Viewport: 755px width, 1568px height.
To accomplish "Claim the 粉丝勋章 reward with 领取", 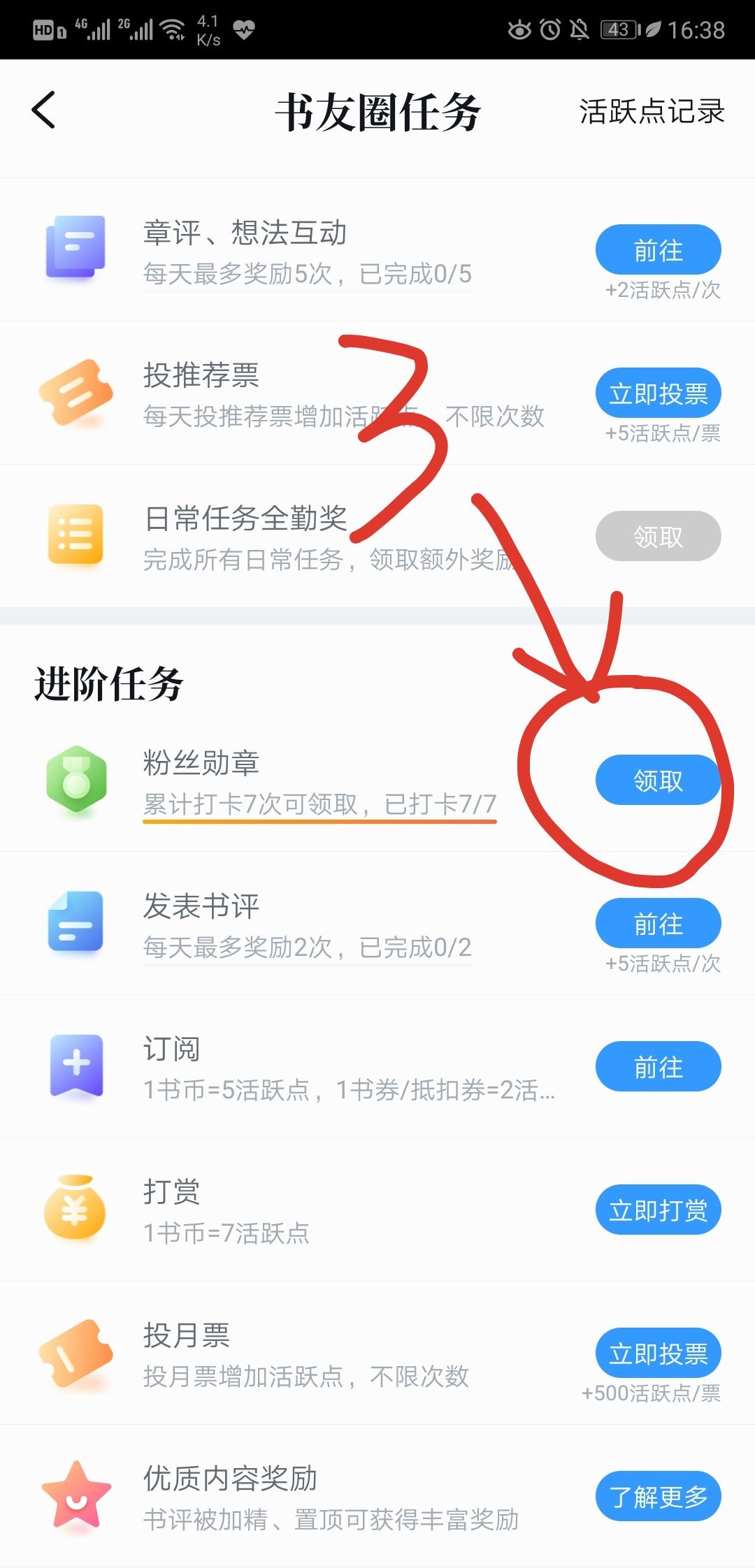I will (658, 781).
